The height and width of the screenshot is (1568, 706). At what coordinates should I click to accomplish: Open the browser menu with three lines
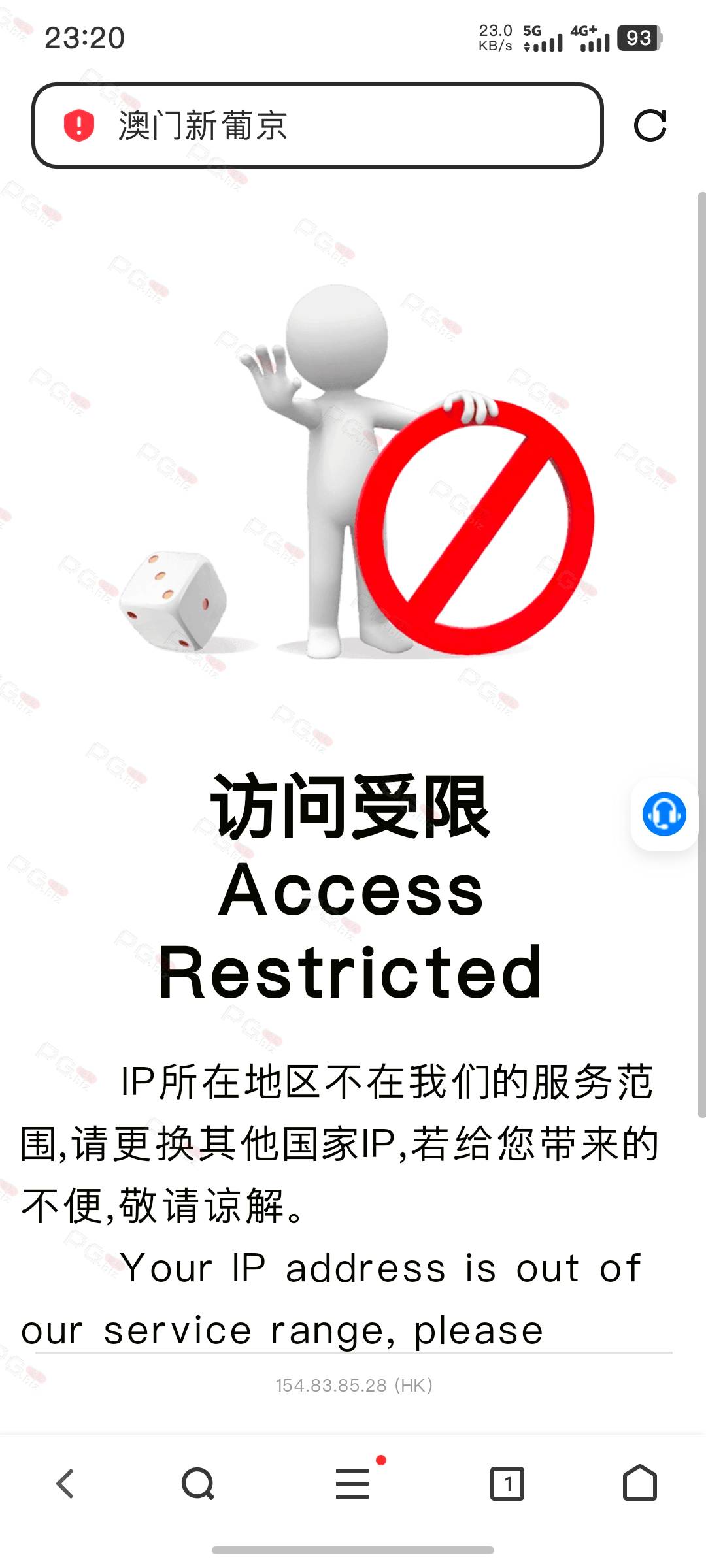353,1483
